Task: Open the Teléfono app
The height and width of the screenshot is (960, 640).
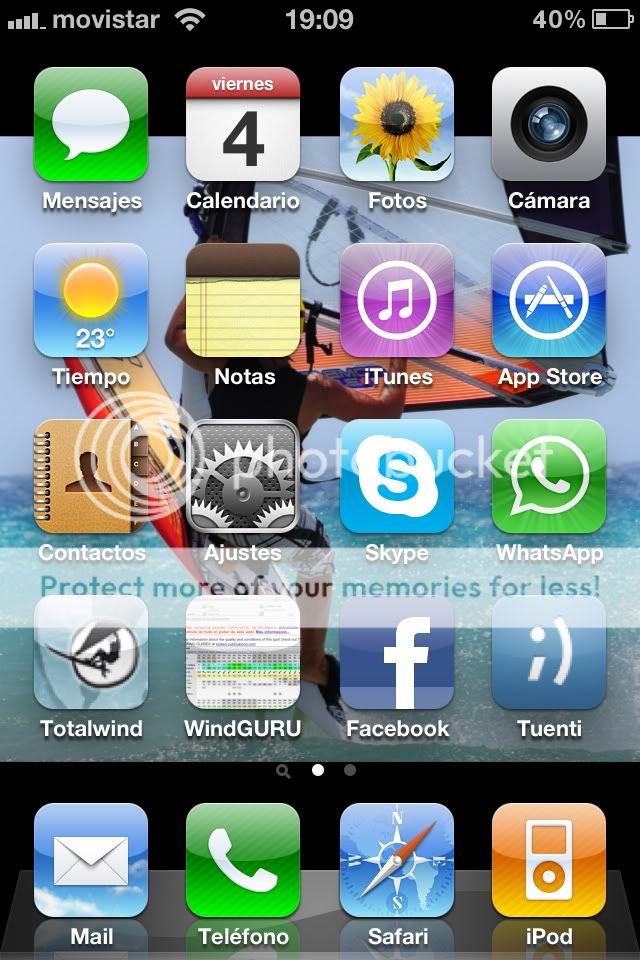Action: 243,860
